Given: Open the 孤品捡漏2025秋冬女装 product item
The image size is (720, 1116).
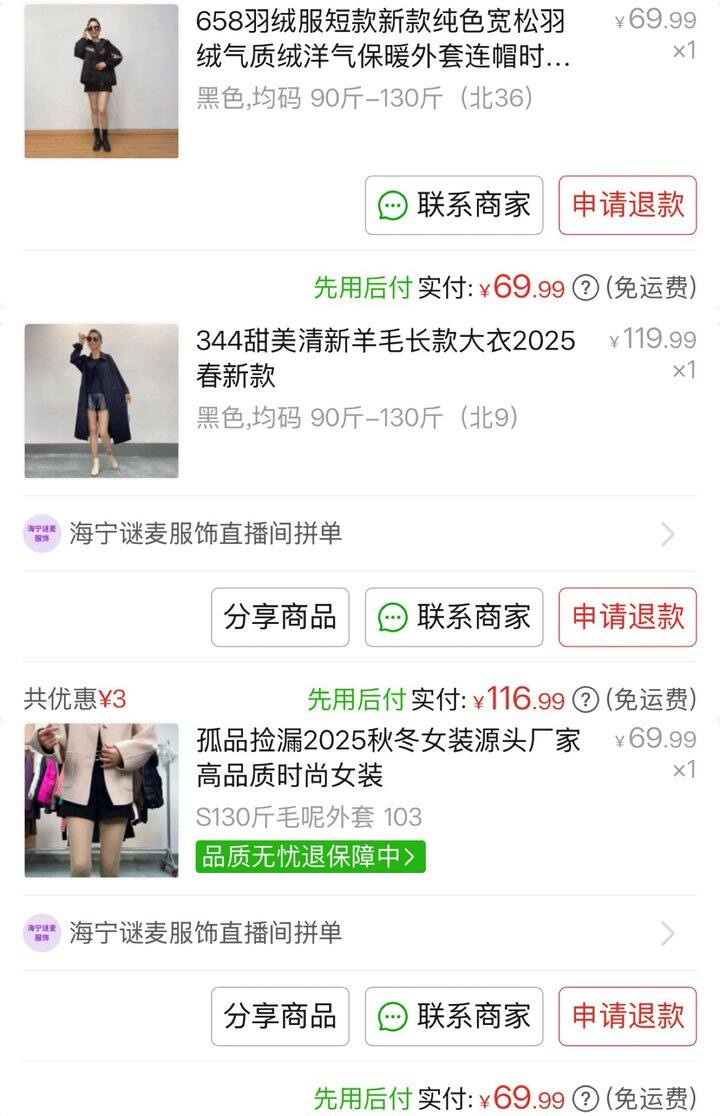Looking at the screenshot, I should (x=388, y=758).
